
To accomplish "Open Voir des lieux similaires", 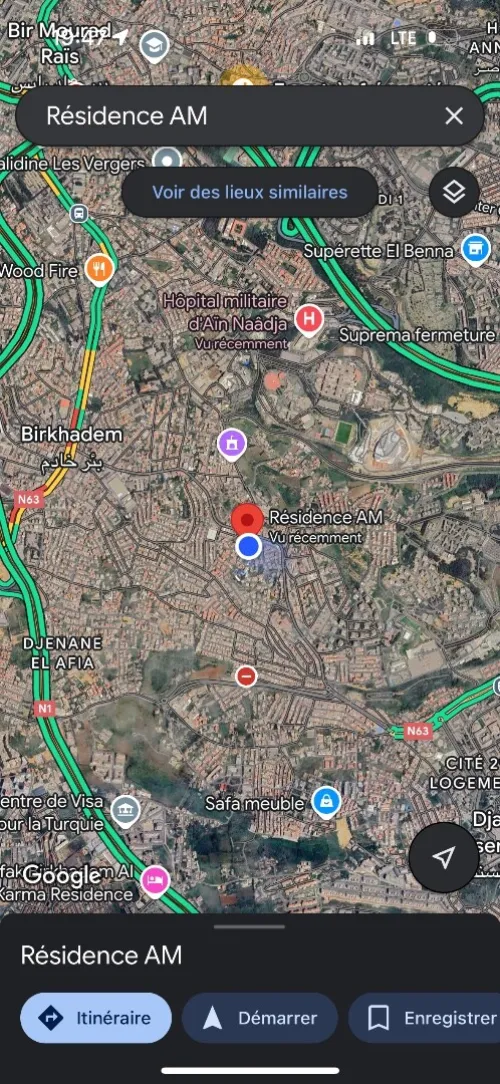I will [x=250, y=192].
